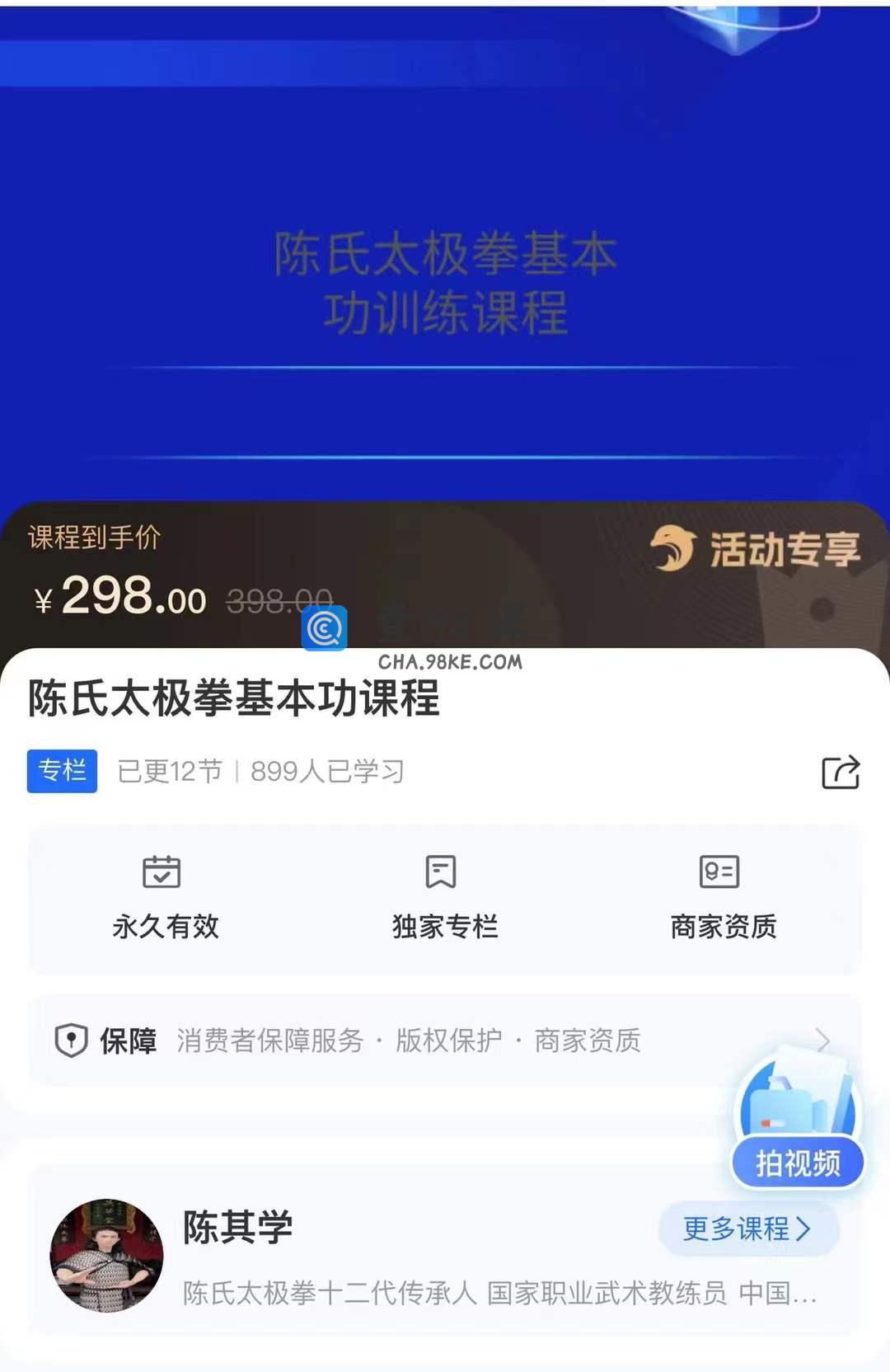890x1372 pixels.
Task: Open 更多课程 for 陈其学
Action: (747, 1229)
